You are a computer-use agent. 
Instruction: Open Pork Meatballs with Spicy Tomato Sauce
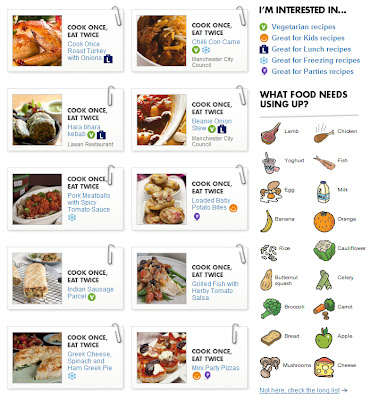89,202
